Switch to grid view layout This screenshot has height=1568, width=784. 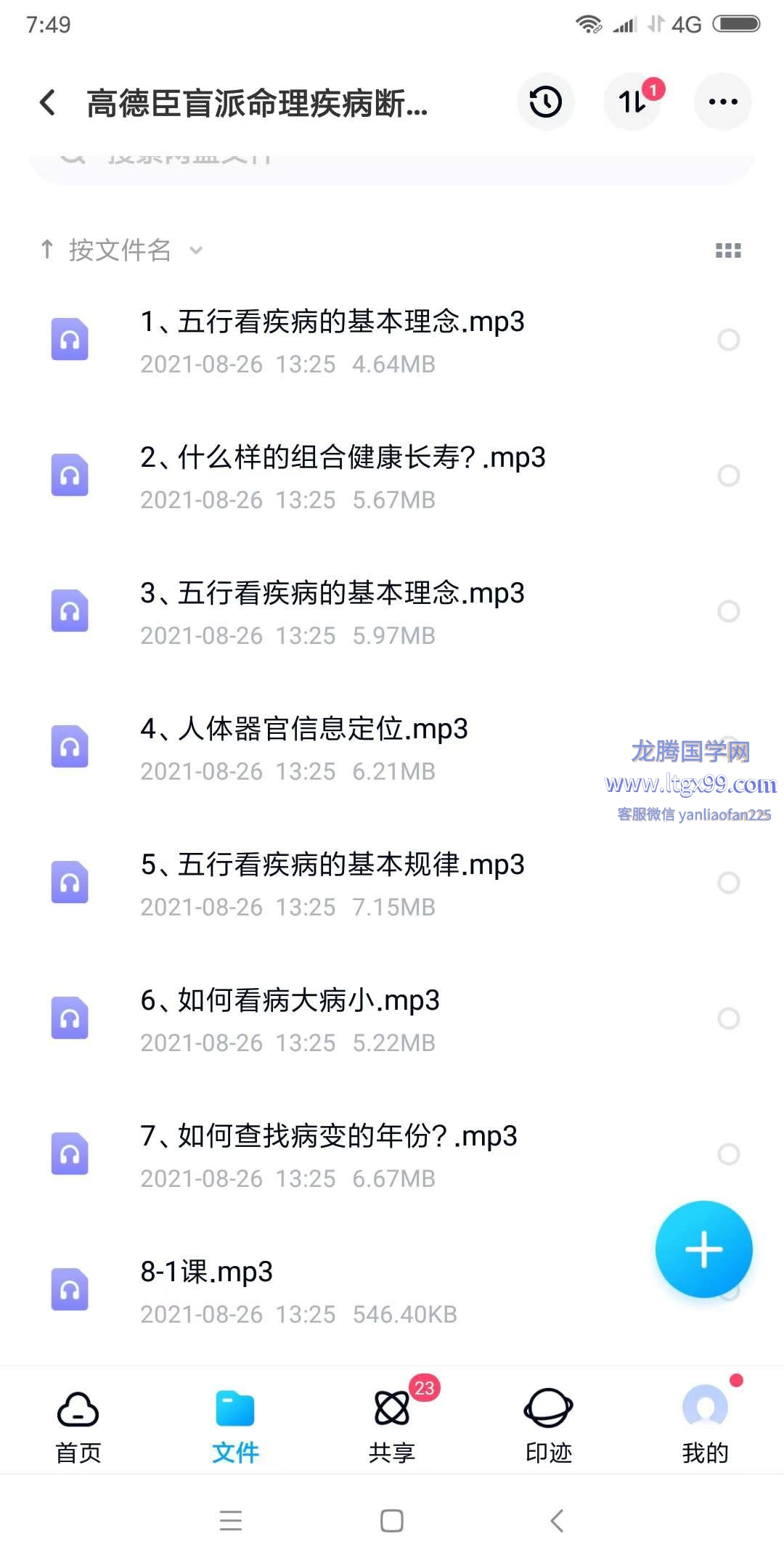728,250
